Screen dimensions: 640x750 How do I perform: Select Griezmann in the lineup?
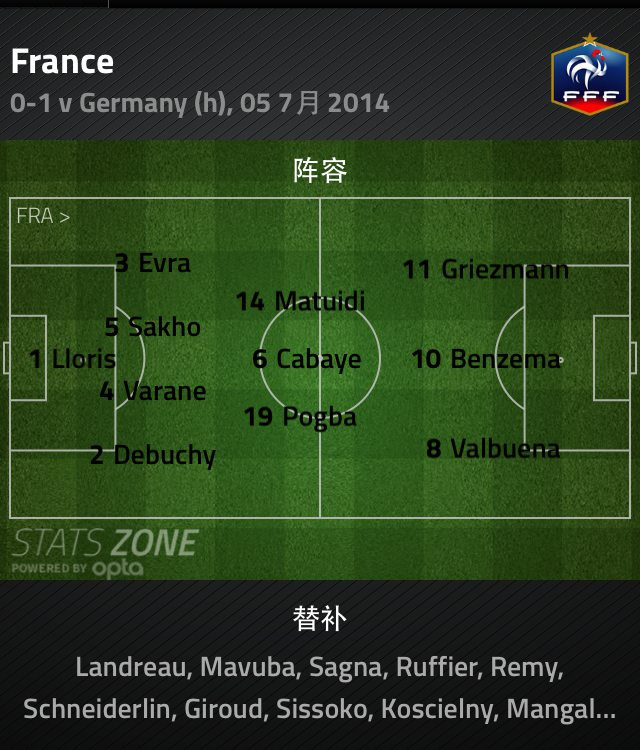486,269
